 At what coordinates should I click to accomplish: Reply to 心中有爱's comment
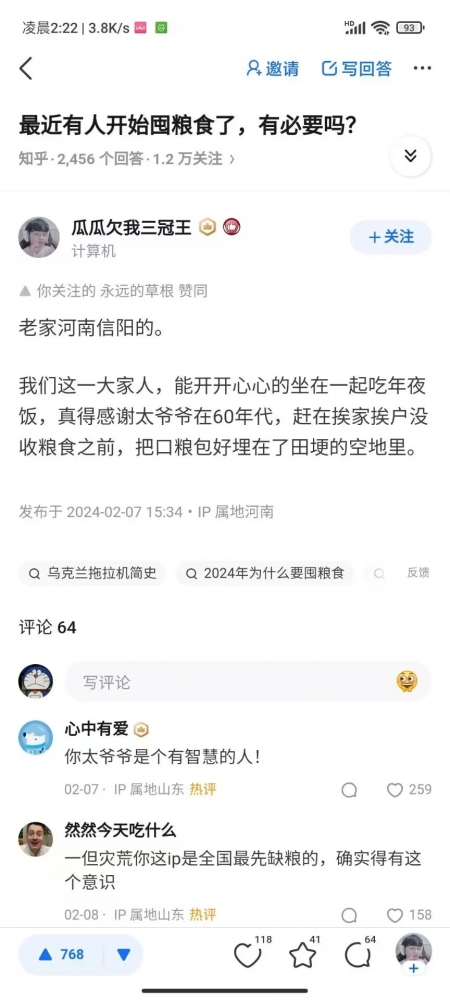349,790
